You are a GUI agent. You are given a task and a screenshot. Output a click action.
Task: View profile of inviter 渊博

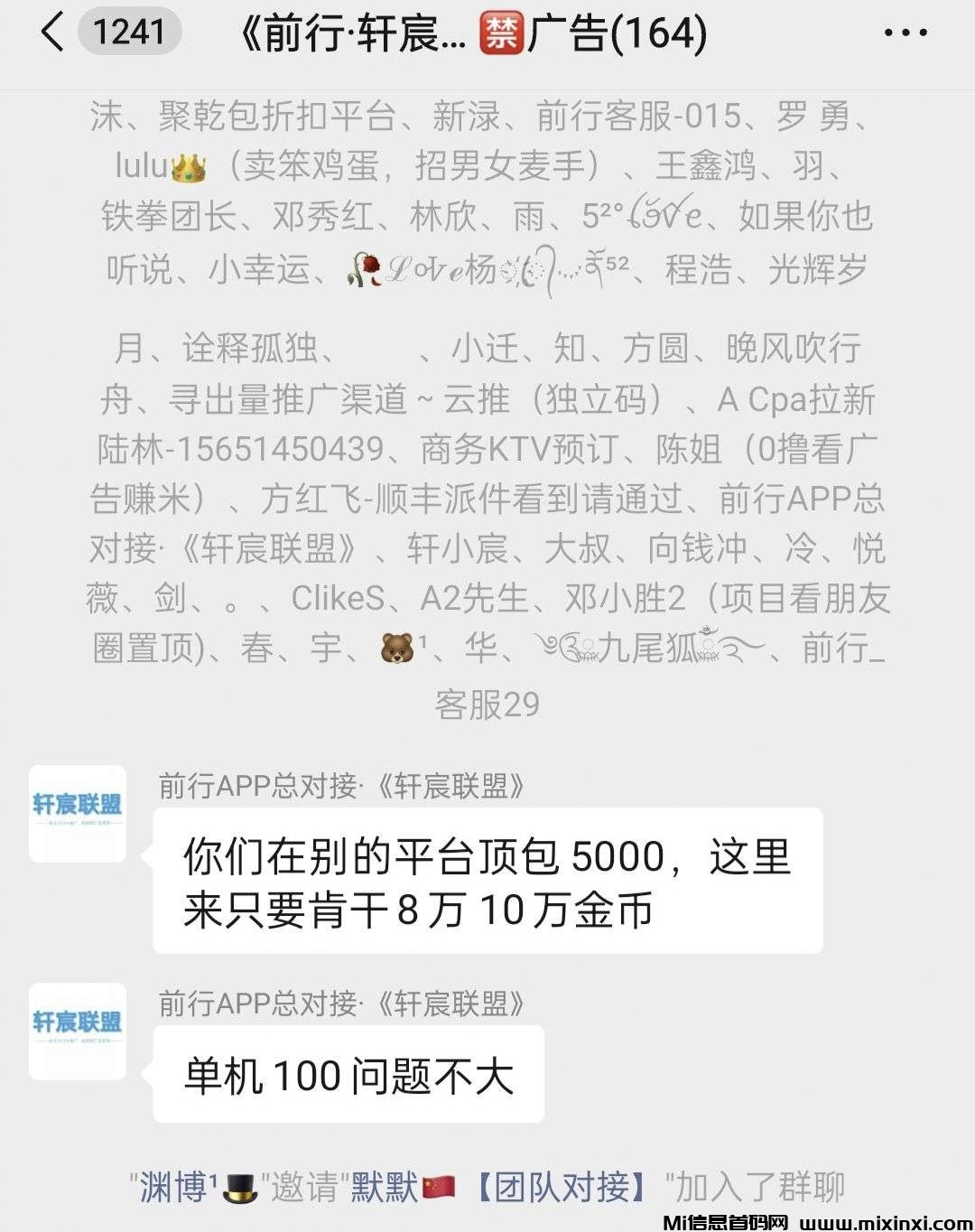[173, 1187]
